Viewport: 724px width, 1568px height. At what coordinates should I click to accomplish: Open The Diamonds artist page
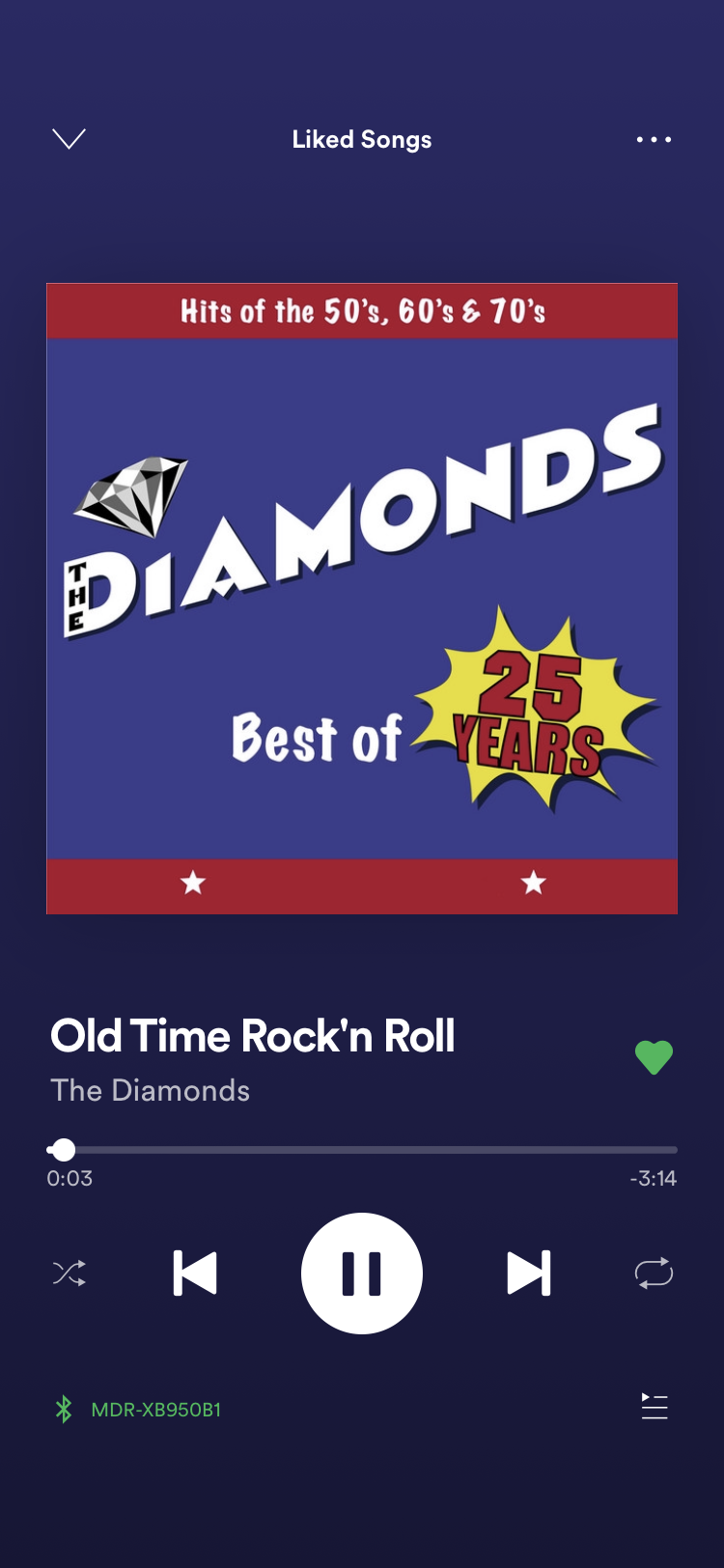[x=151, y=1090]
